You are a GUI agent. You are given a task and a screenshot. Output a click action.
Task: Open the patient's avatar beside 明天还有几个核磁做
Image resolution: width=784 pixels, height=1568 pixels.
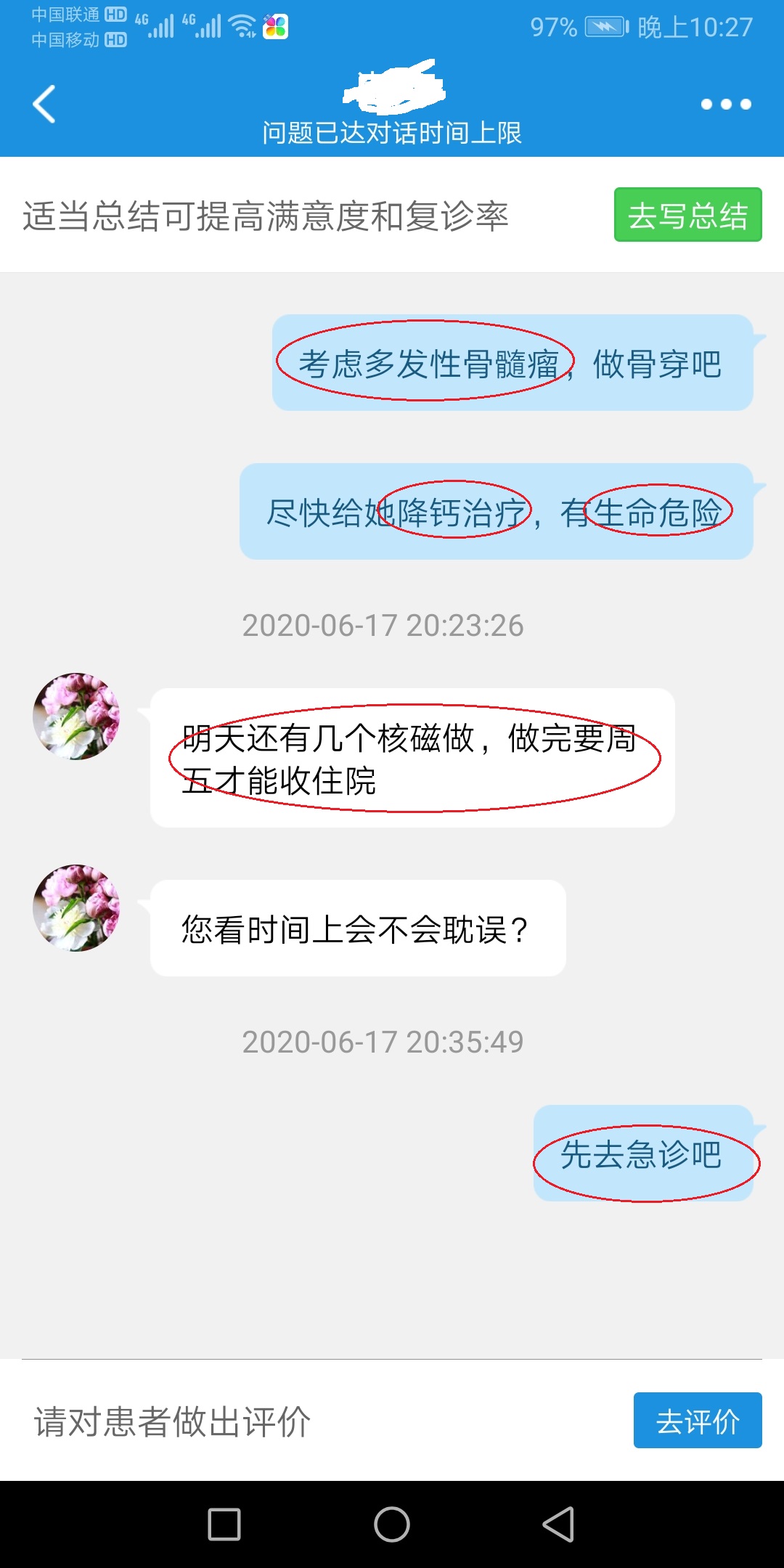[76, 716]
